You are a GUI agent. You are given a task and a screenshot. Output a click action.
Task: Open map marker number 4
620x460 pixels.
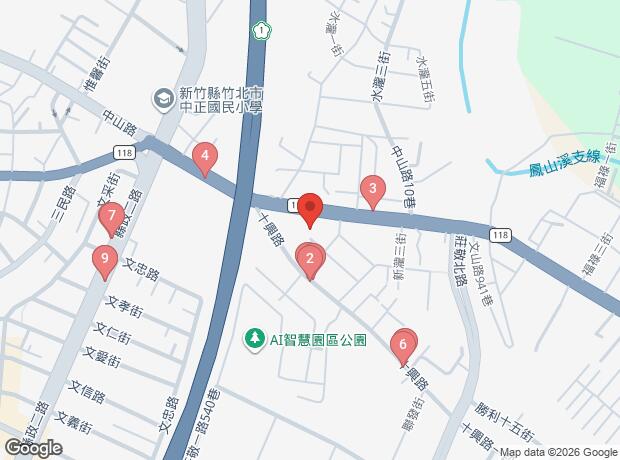(x=204, y=157)
